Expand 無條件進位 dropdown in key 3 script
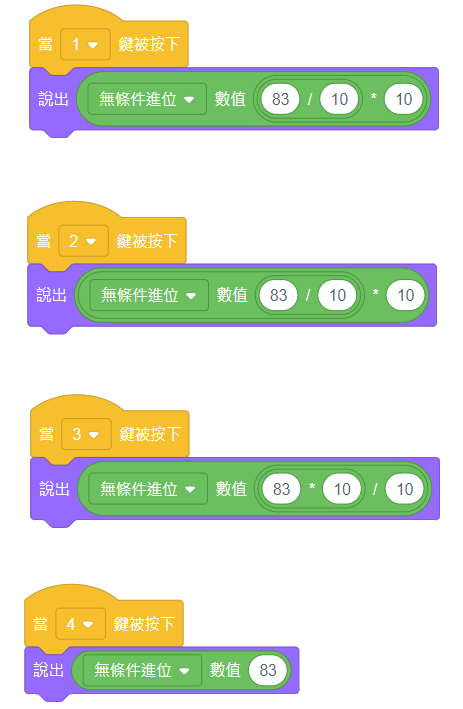This screenshot has height=709, width=463. [x=148, y=489]
